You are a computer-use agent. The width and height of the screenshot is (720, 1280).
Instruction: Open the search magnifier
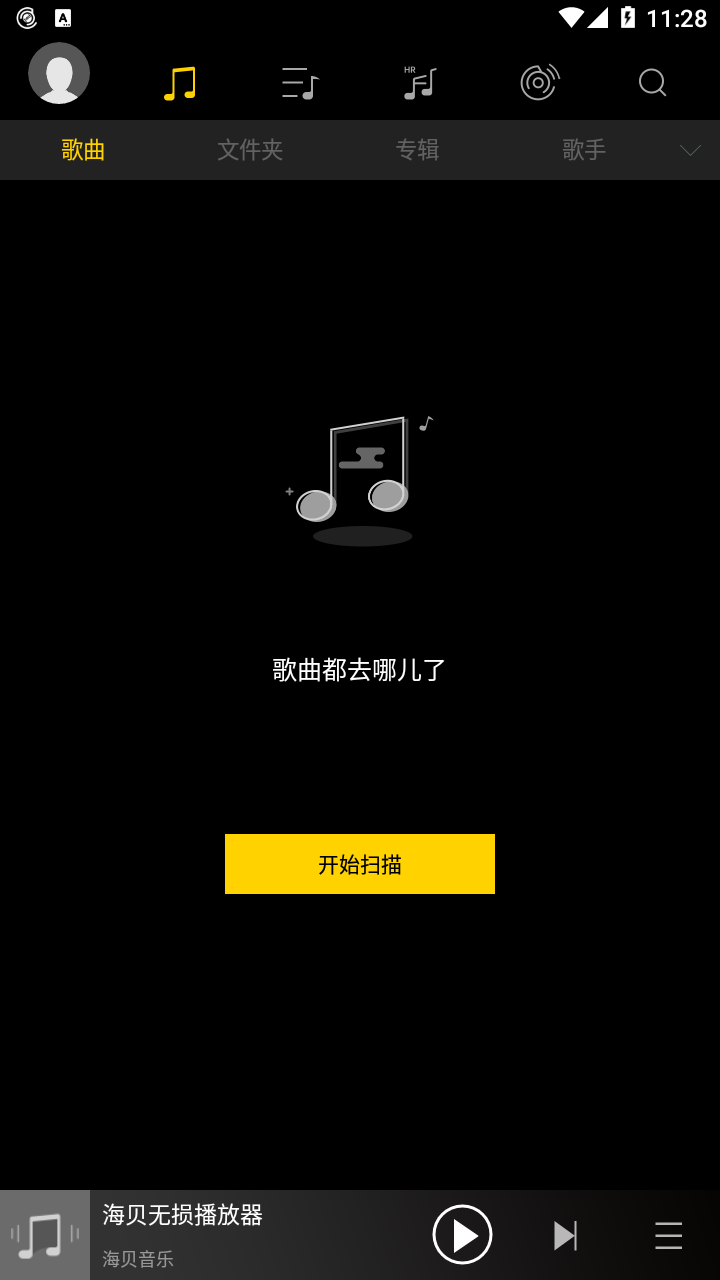coord(652,82)
